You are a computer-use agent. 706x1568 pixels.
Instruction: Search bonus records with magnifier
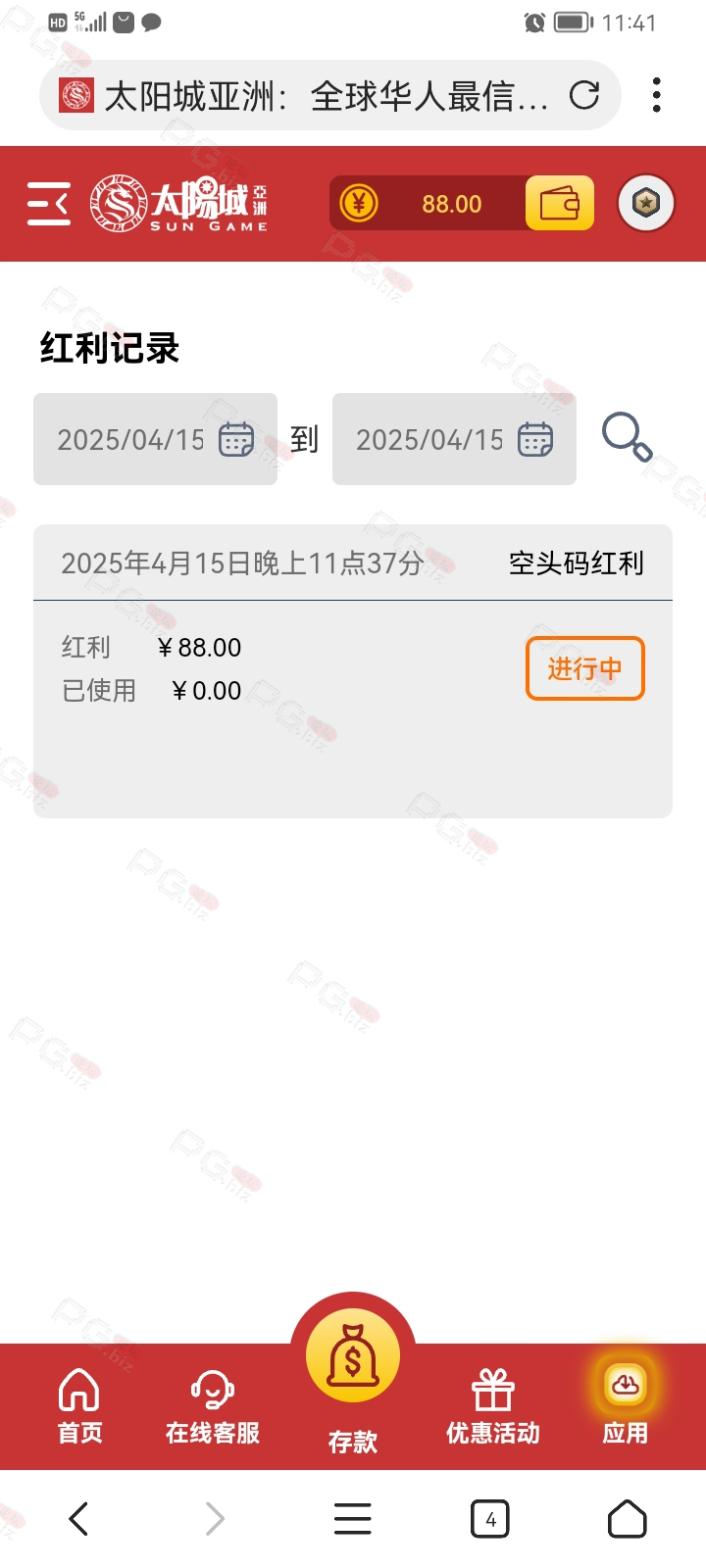(x=627, y=437)
